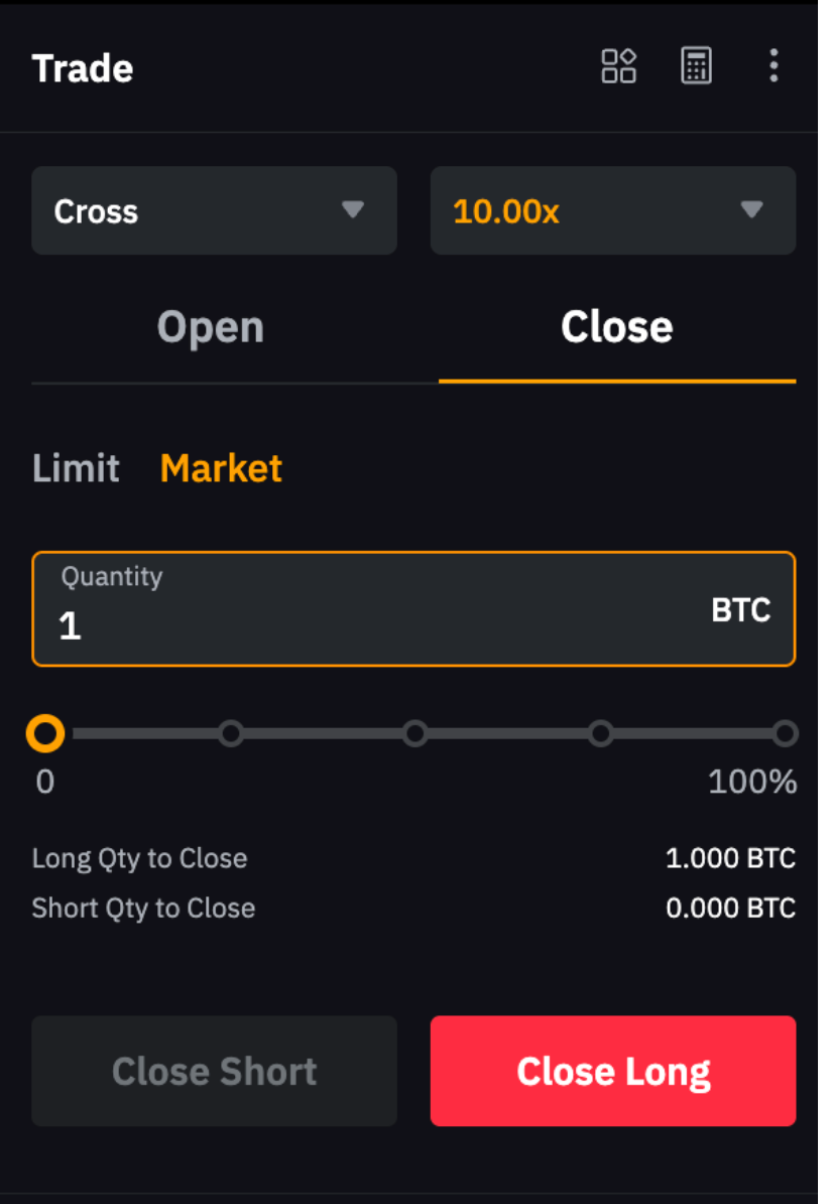818x1204 pixels.
Task: Open the three-dot overflow menu
Action: 773,67
